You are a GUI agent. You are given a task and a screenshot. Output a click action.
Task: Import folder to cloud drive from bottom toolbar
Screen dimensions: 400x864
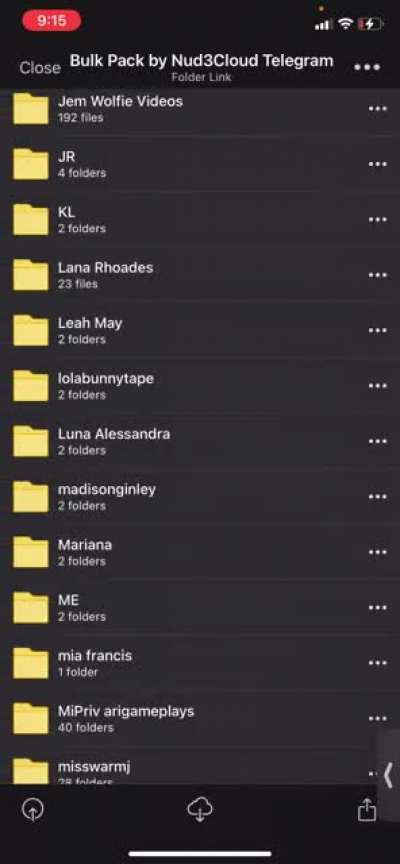click(33, 809)
